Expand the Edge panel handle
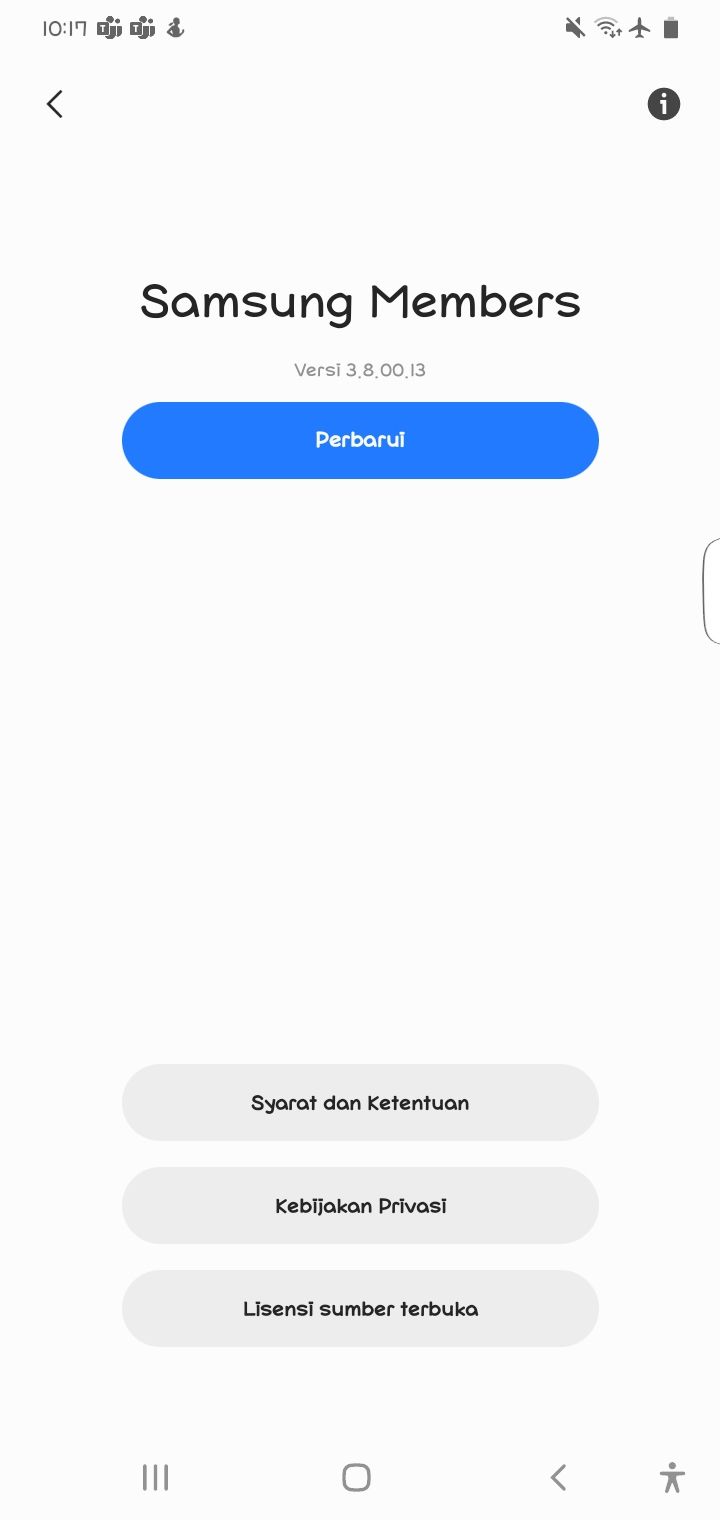720x1520 pixels. click(712, 590)
